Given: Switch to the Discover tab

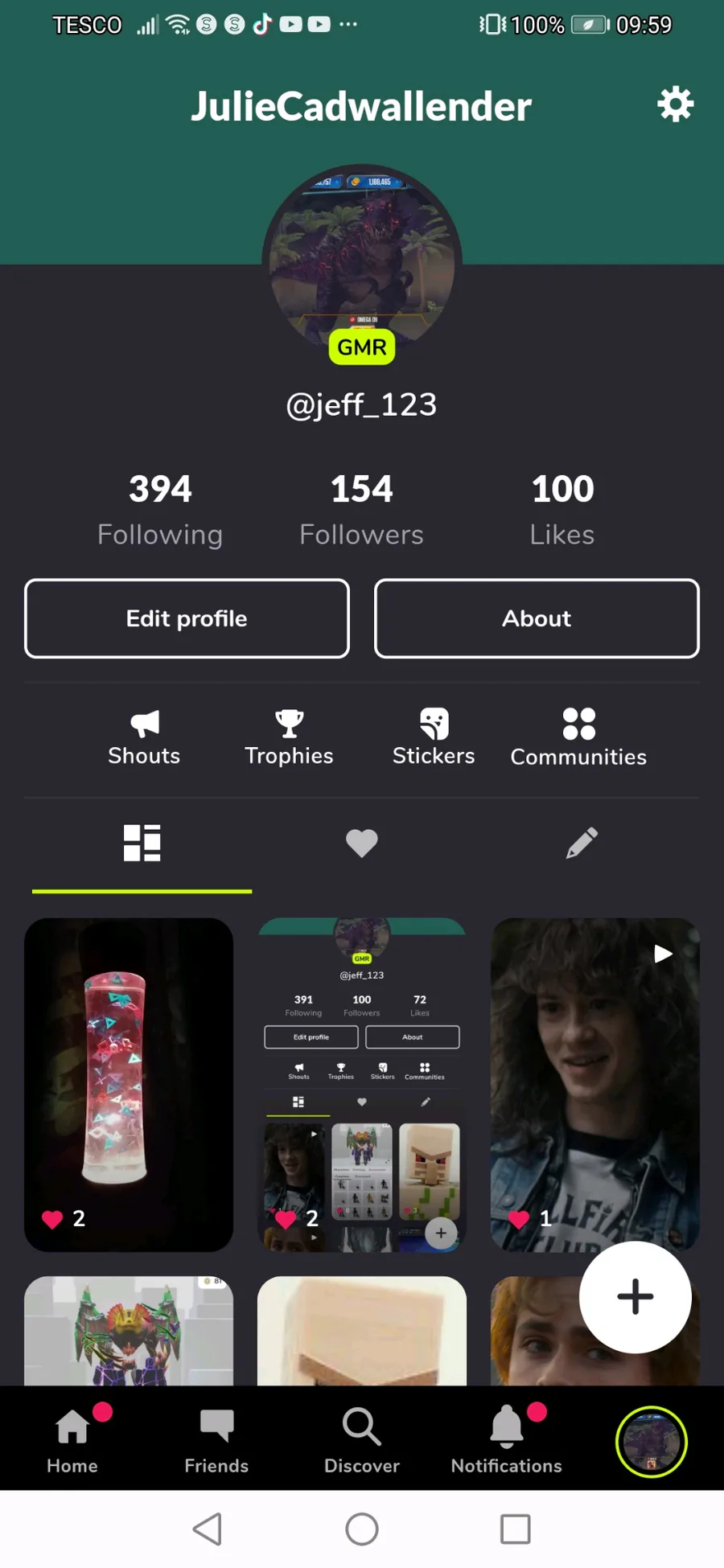Looking at the screenshot, I should pyautogui.click(x=362, y=1440).
